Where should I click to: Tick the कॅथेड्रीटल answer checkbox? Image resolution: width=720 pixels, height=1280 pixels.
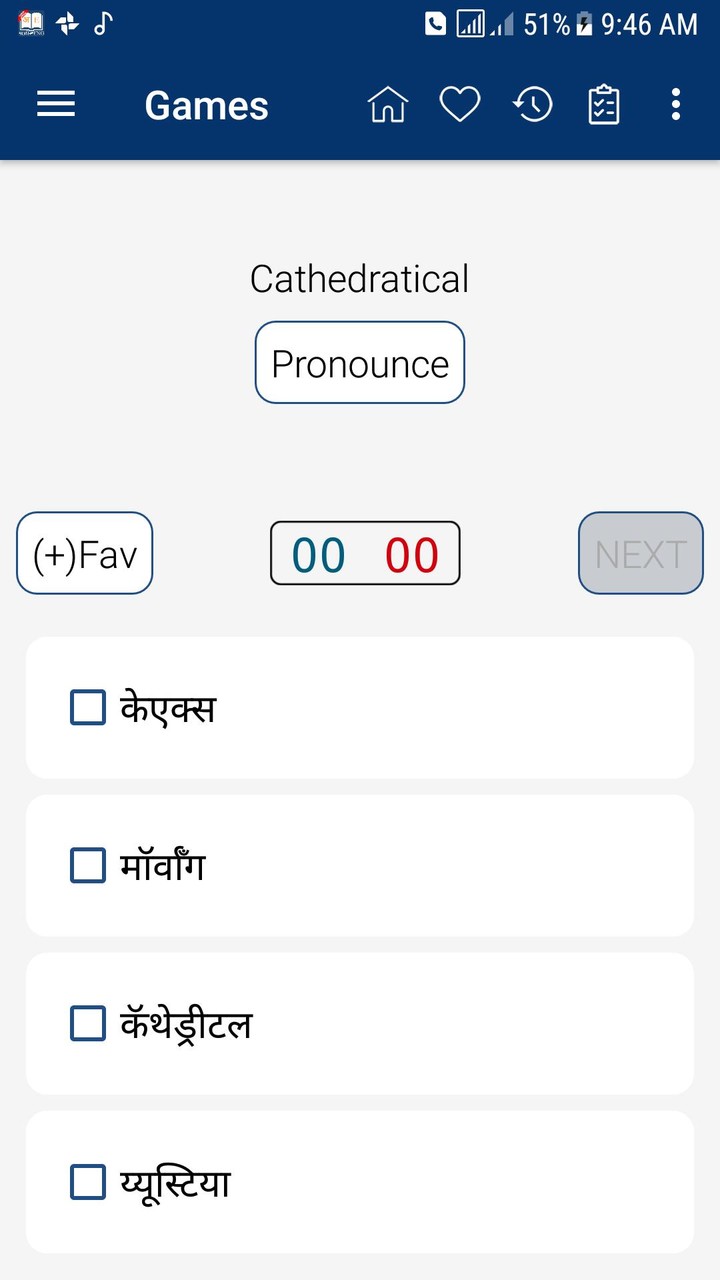88,1023
